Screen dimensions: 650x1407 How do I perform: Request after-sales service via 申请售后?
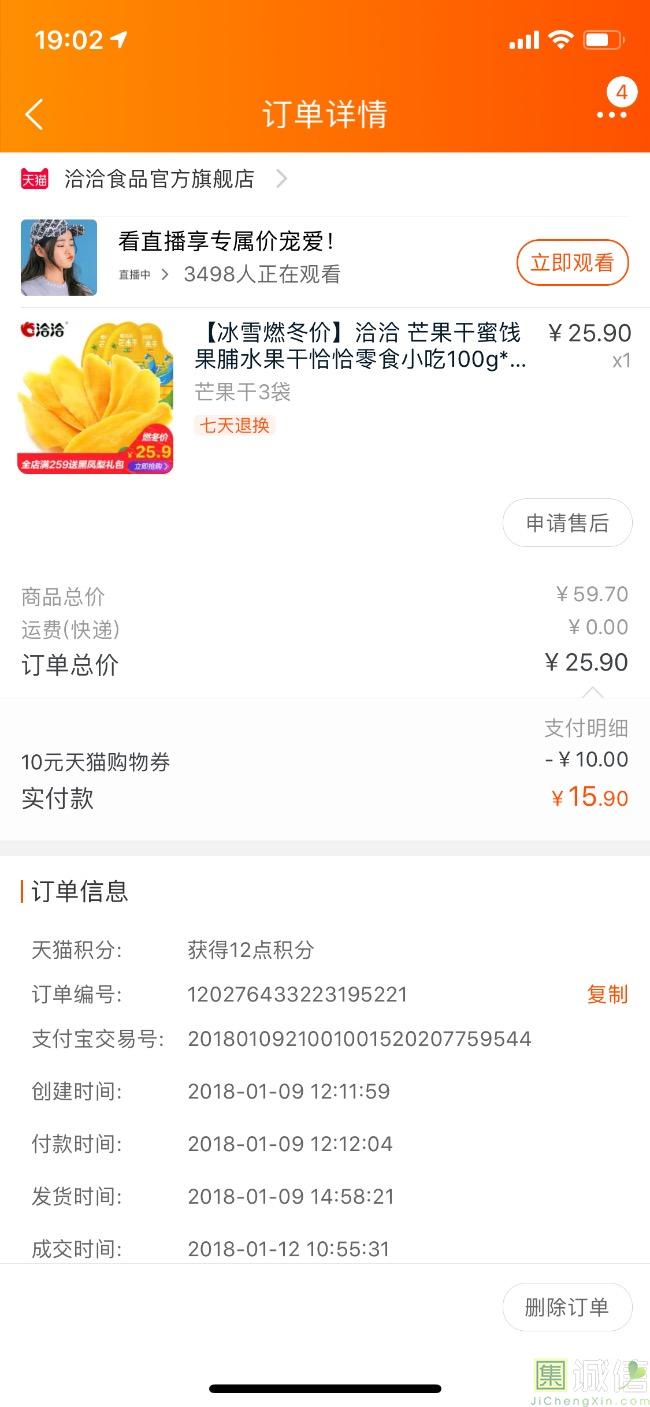[567, 523]
